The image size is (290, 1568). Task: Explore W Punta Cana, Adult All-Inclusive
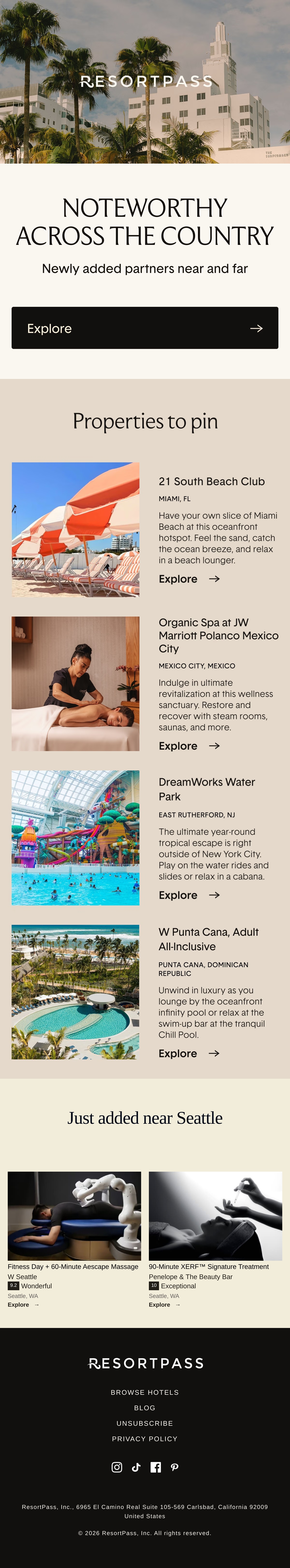(189, 1053)
